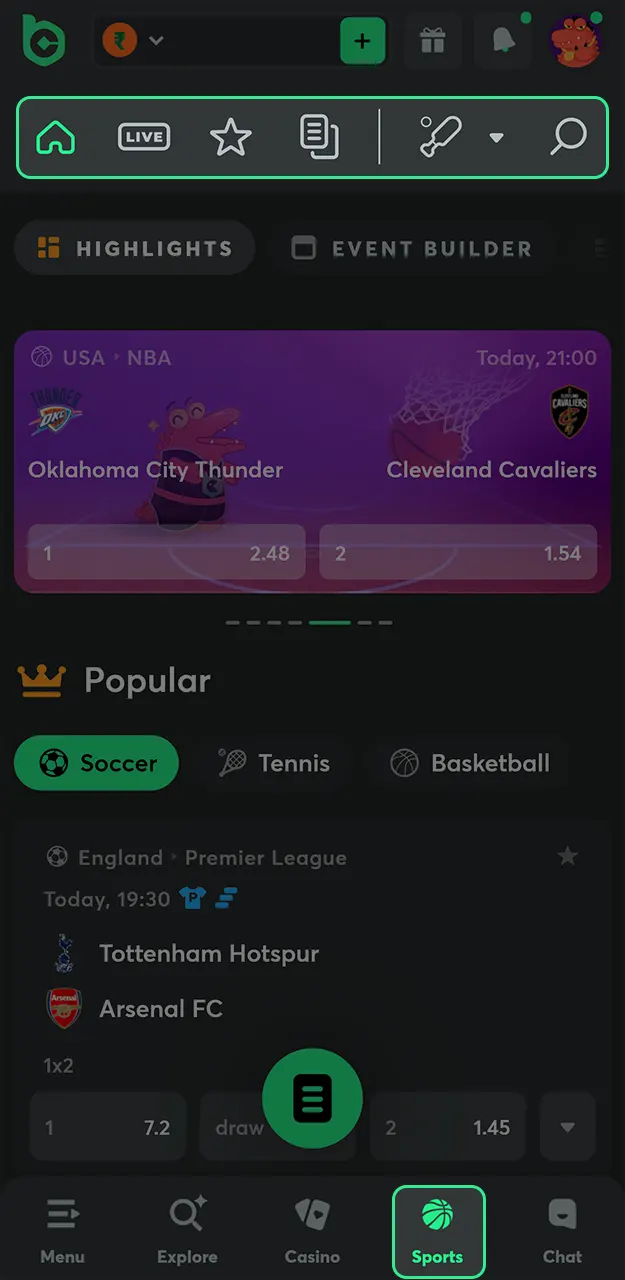
Task: Open the bet history documents icon
Action: [319, 137]
